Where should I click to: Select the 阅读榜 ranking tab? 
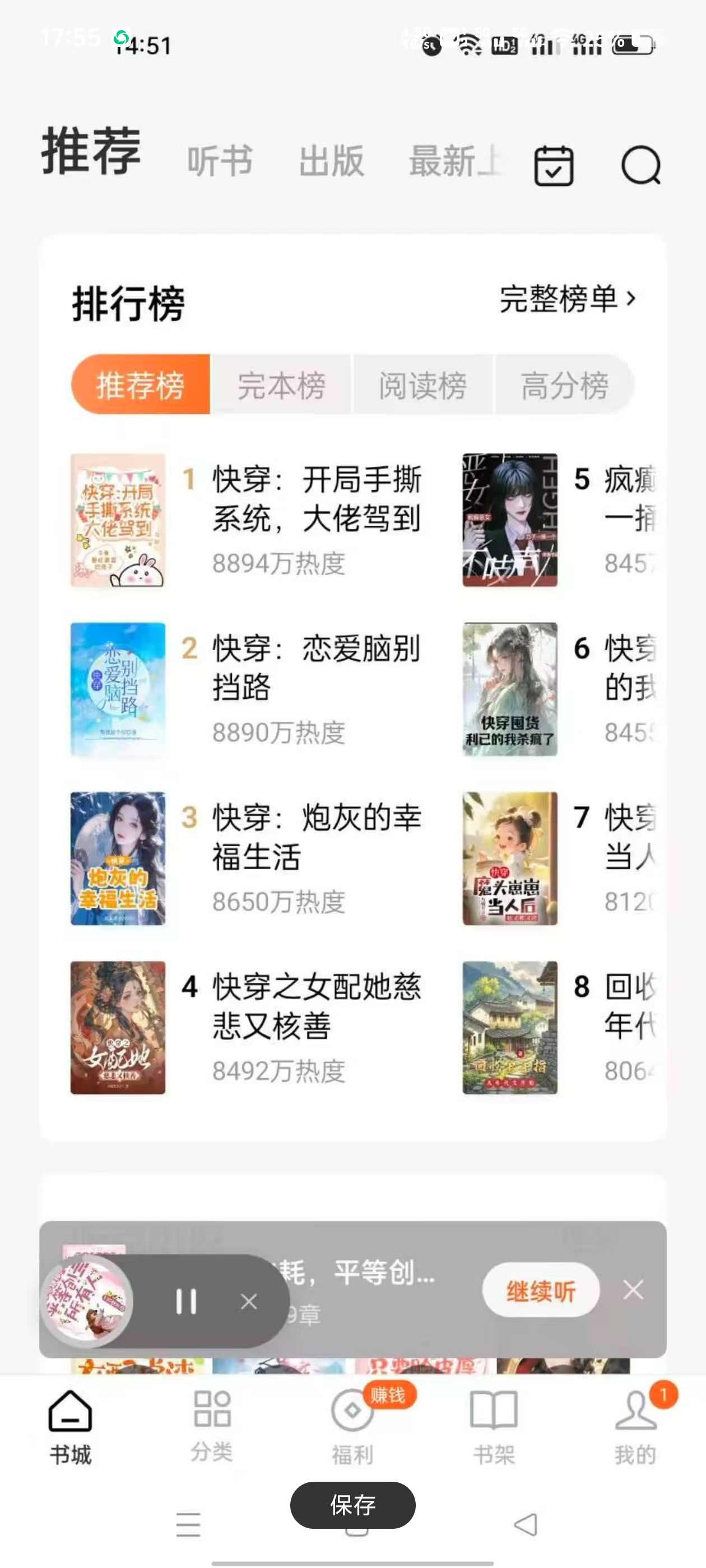coord(422,385)
